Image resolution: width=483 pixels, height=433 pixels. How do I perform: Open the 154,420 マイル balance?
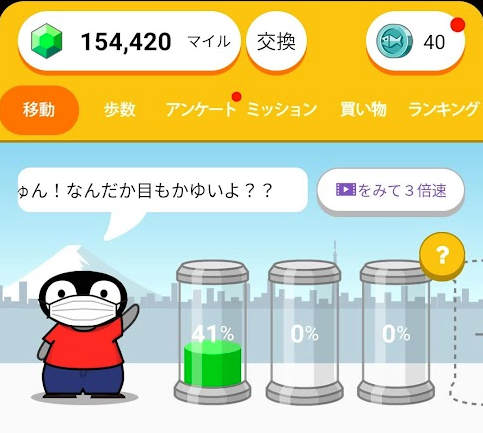click(x=129, y=42)
